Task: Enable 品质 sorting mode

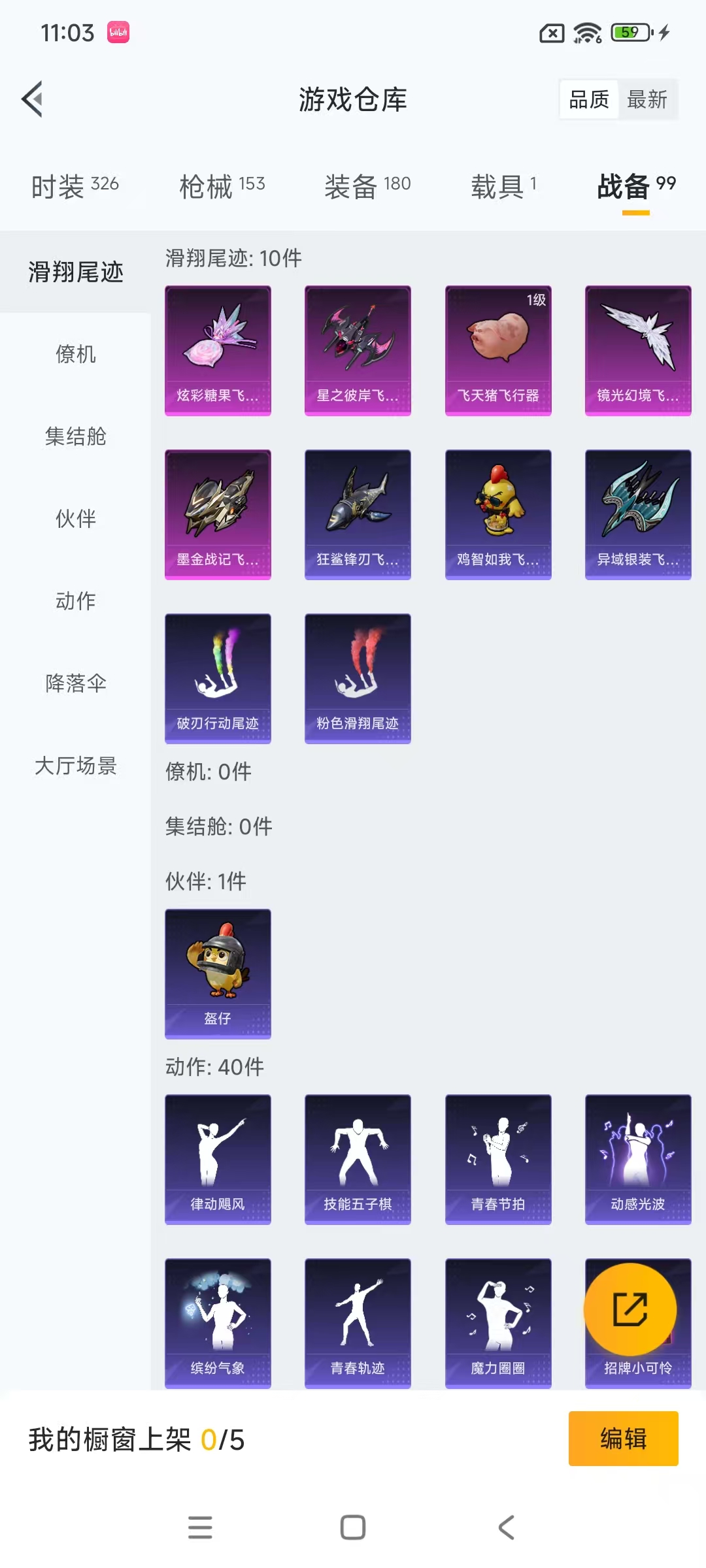Action: tap(586, 99)
